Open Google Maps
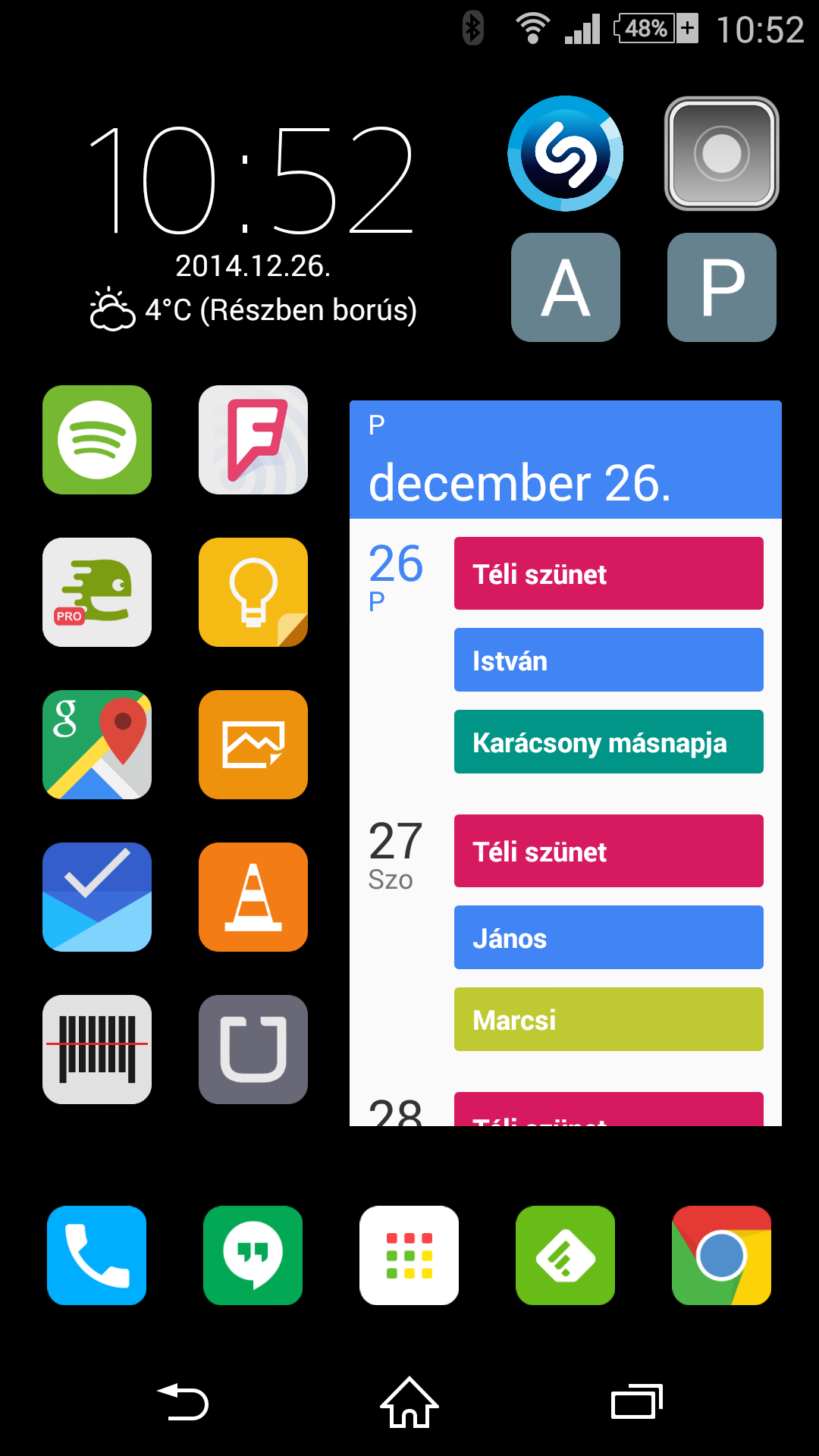 [x=97, y=745]
